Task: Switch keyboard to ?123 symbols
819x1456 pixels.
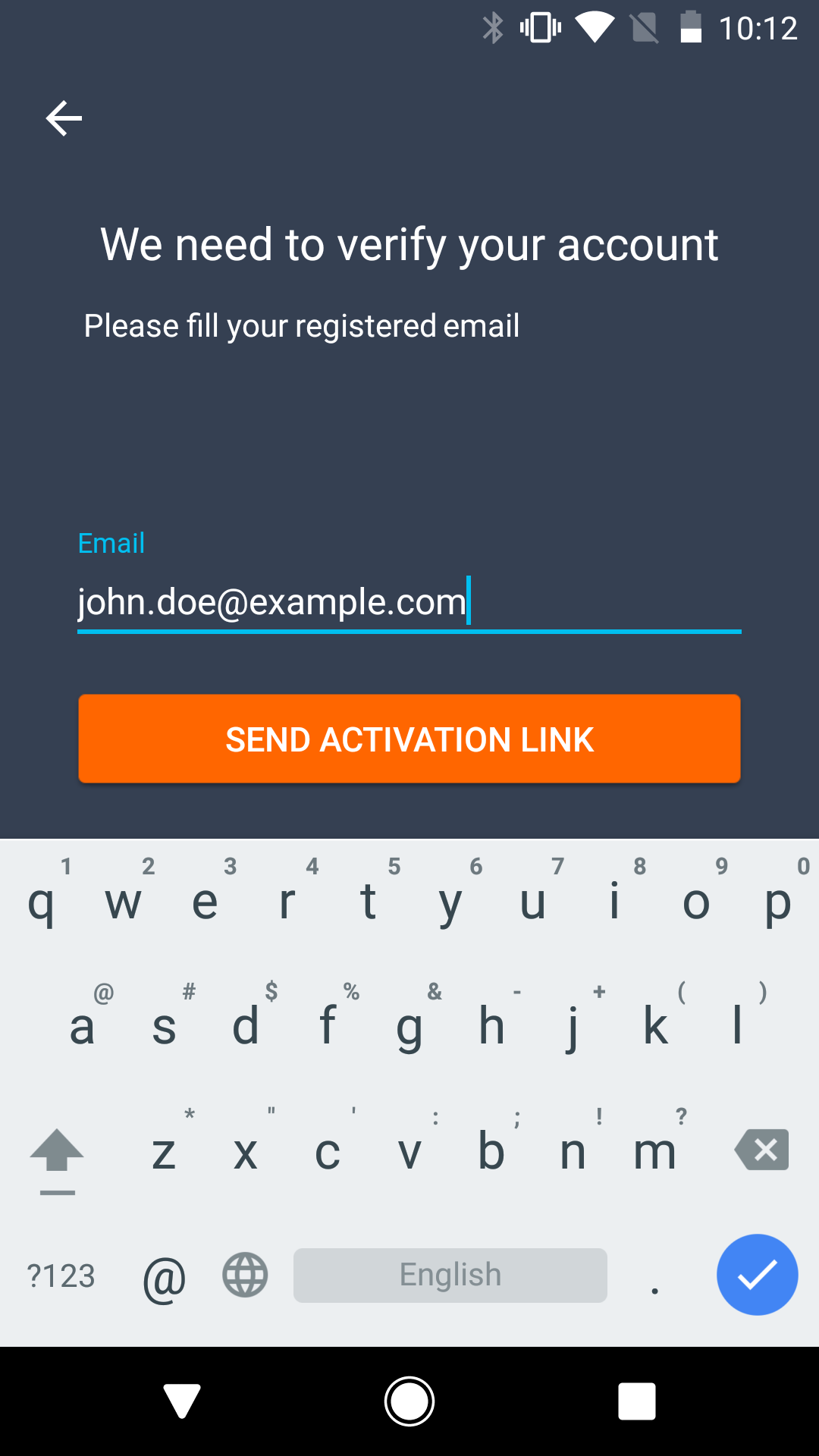Action: [61, 1276]
